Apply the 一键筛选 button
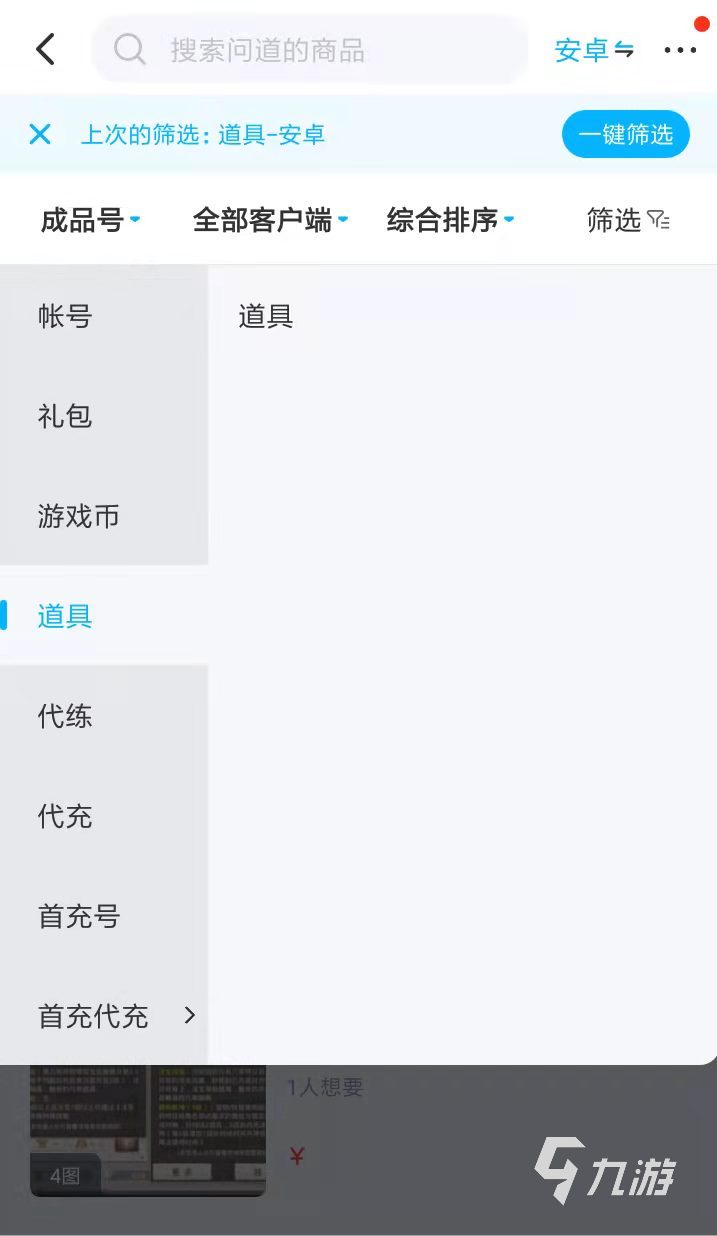Viewport: 717px width, 1236px height. pyautogui.click(x=626, y=134)
